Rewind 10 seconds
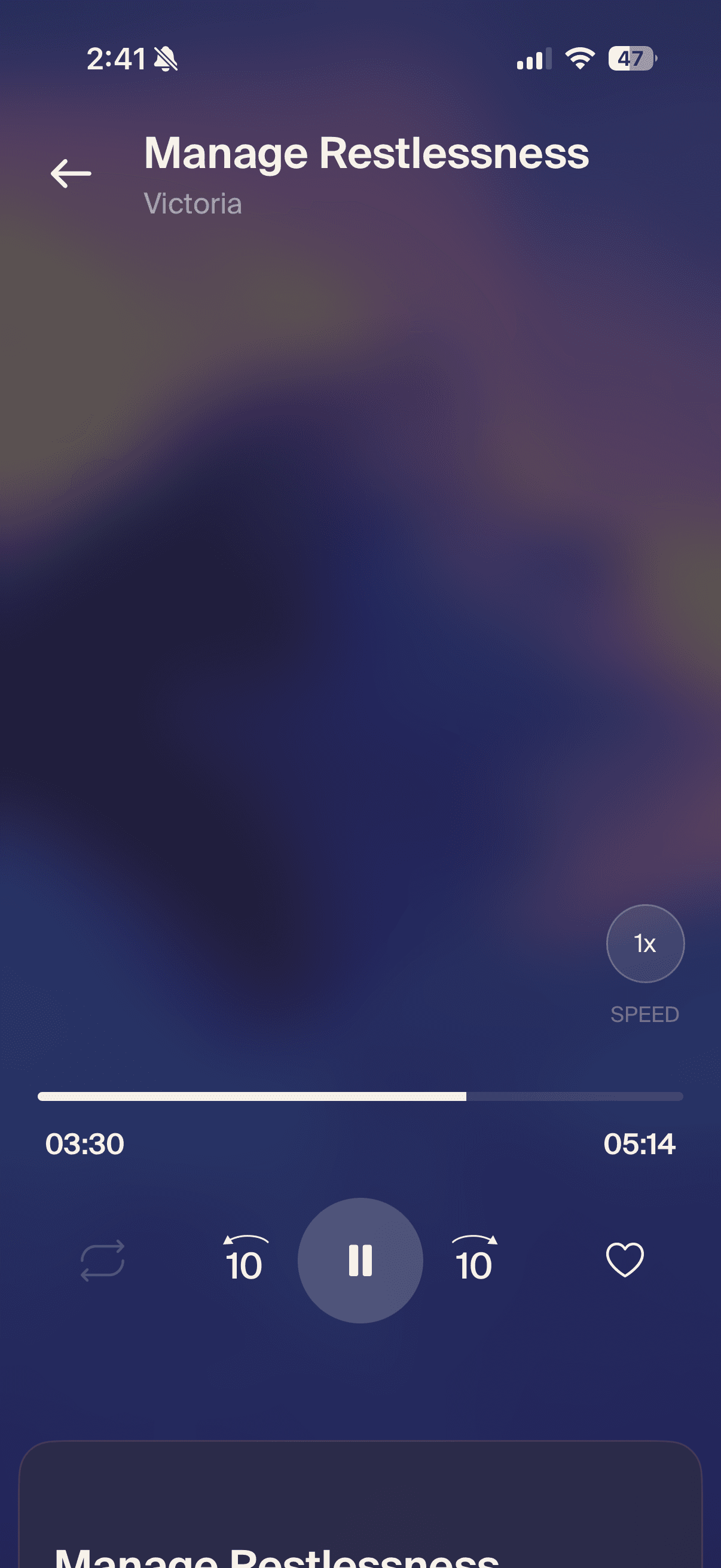The height and width of the screenshot is (1568, 721). tap(245, 1258)
